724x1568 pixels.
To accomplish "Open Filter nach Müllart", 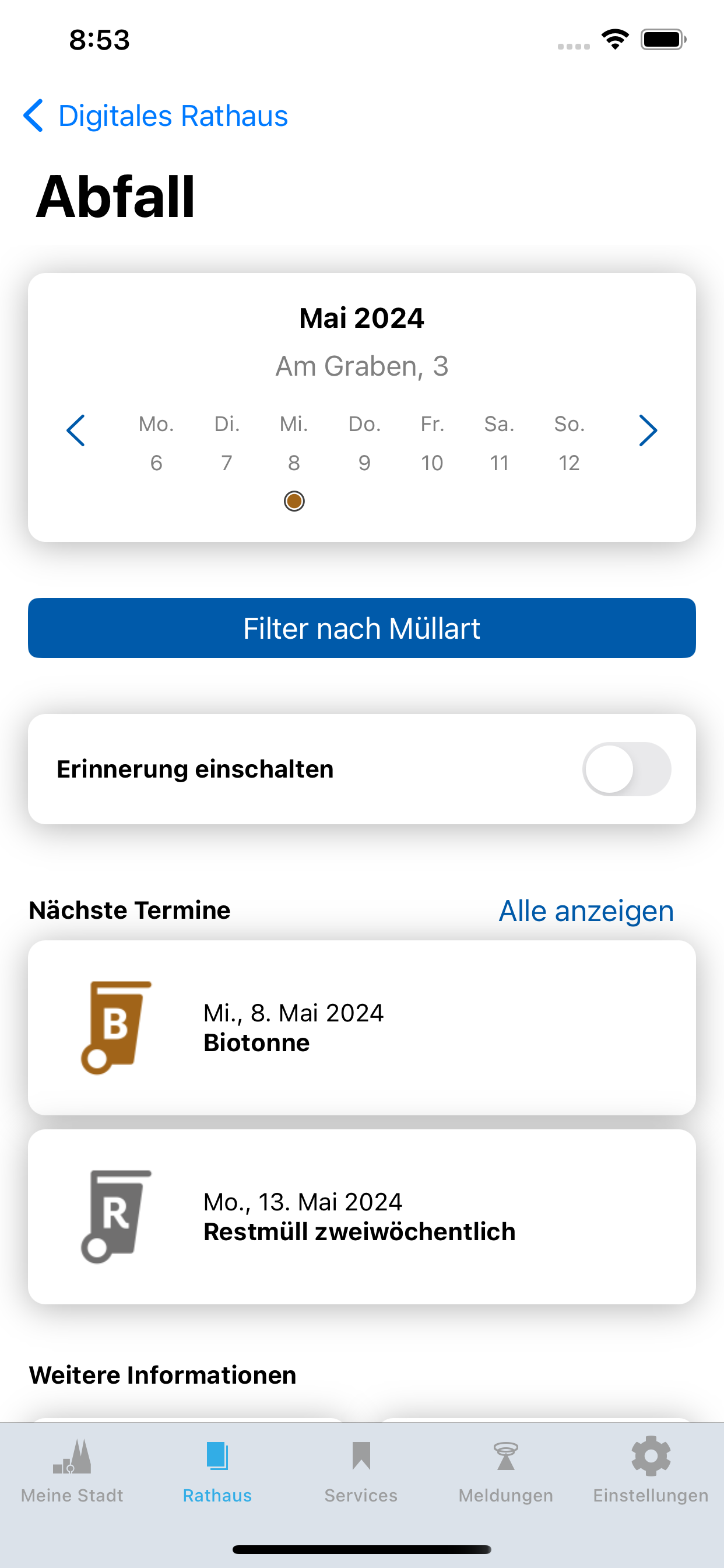I will click(362, 628).
